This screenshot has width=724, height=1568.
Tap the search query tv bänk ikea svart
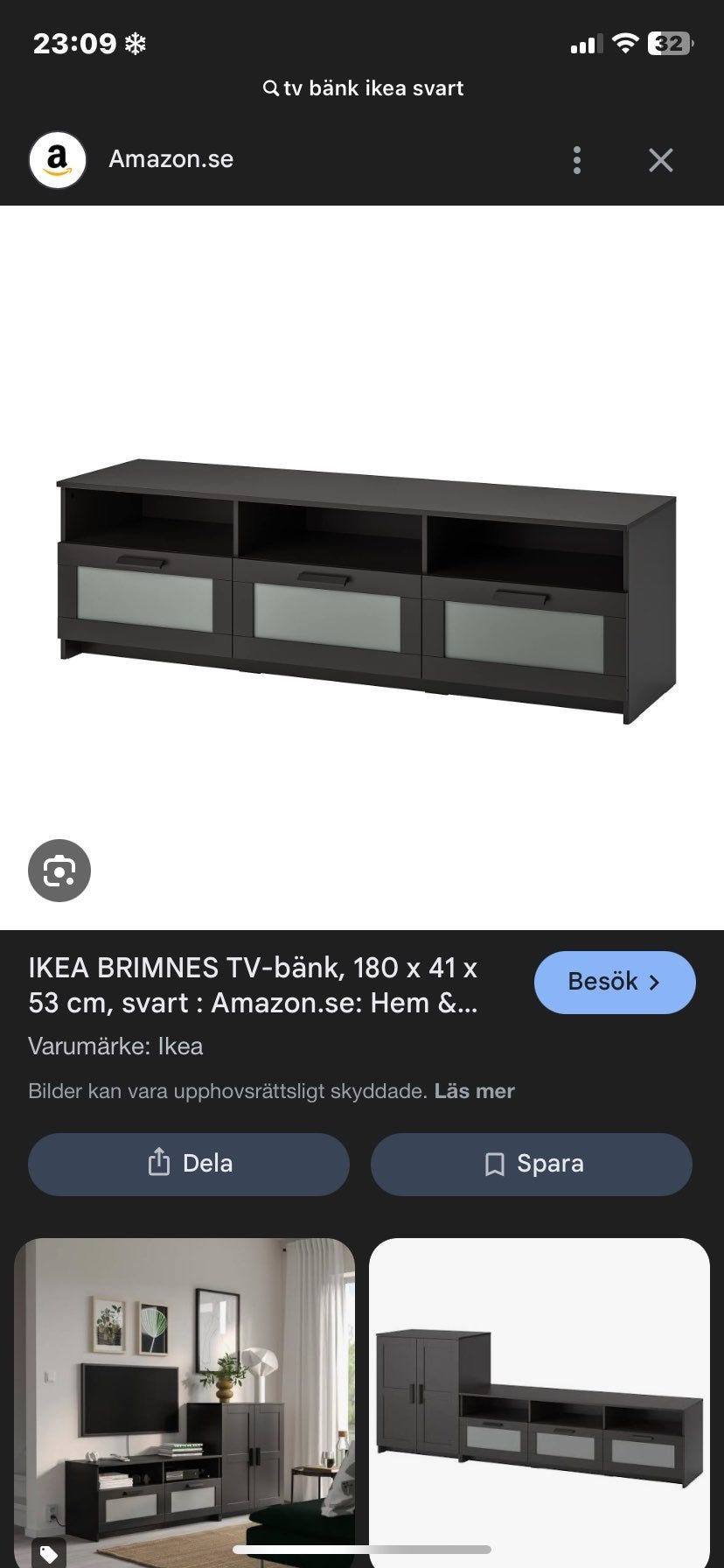(364, 88)
